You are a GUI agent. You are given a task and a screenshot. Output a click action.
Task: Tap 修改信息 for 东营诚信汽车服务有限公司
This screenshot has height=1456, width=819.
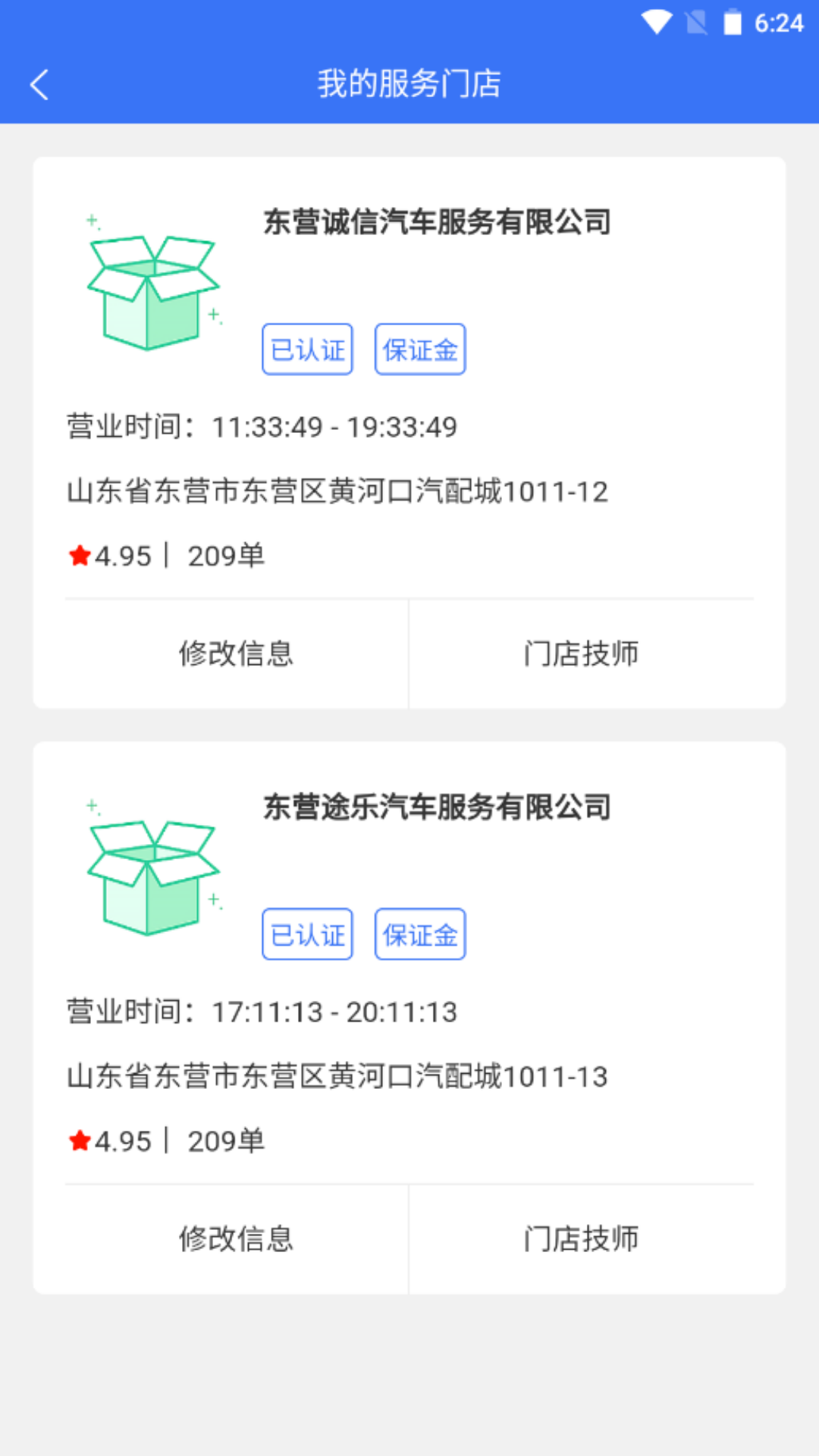[236, 654]
